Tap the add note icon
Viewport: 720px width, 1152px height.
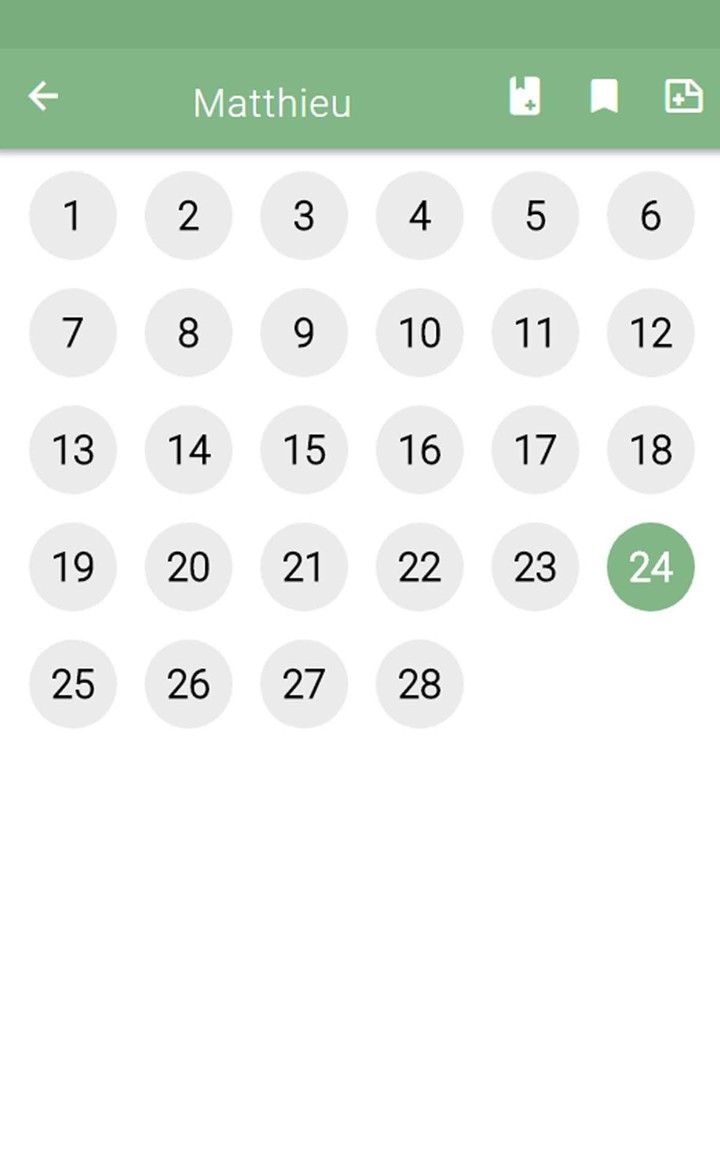(684, 97)
